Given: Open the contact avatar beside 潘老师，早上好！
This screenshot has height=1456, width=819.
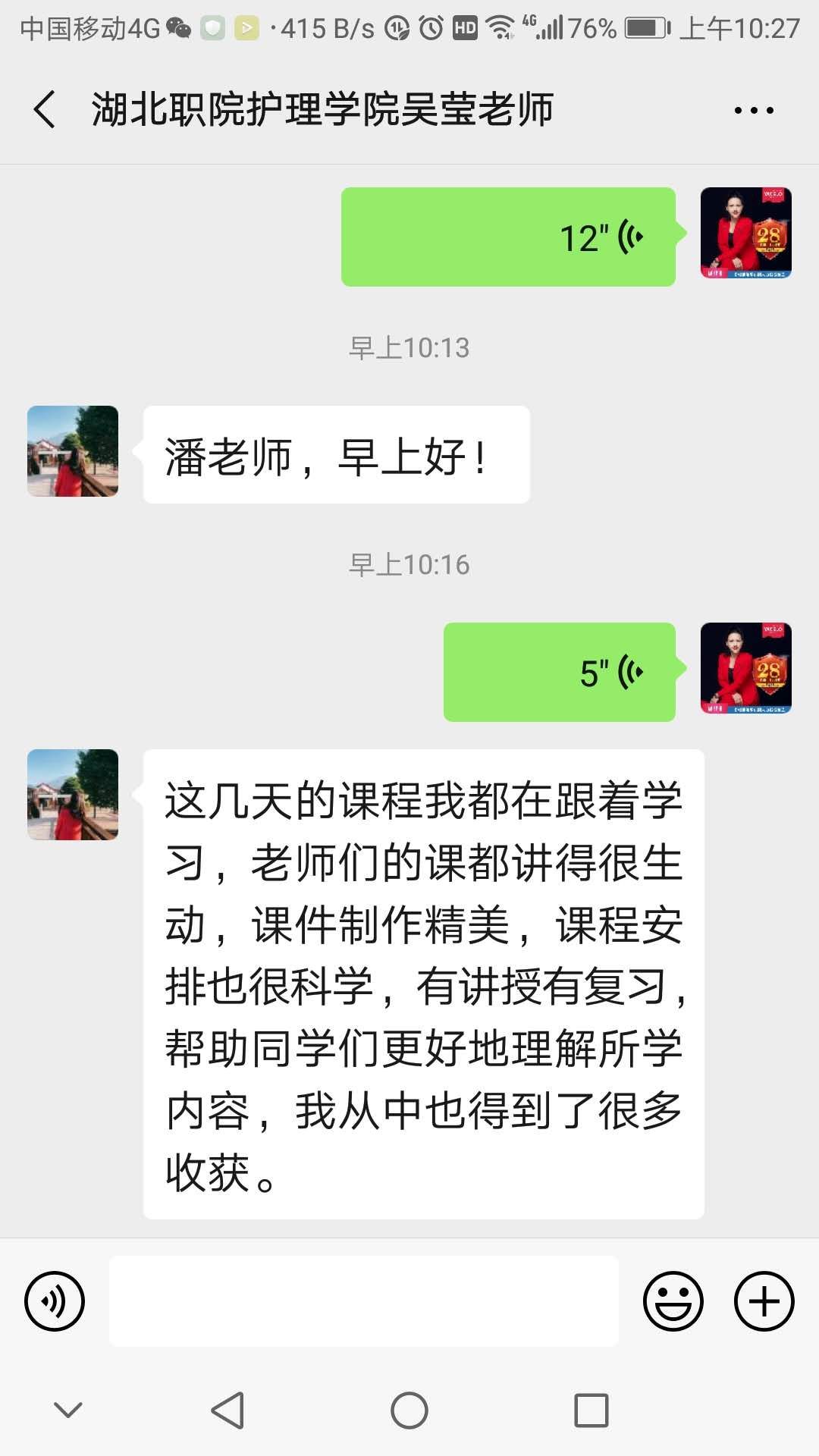Looking at the screenshot, I should pyautogui.click(x=73, y=451).
